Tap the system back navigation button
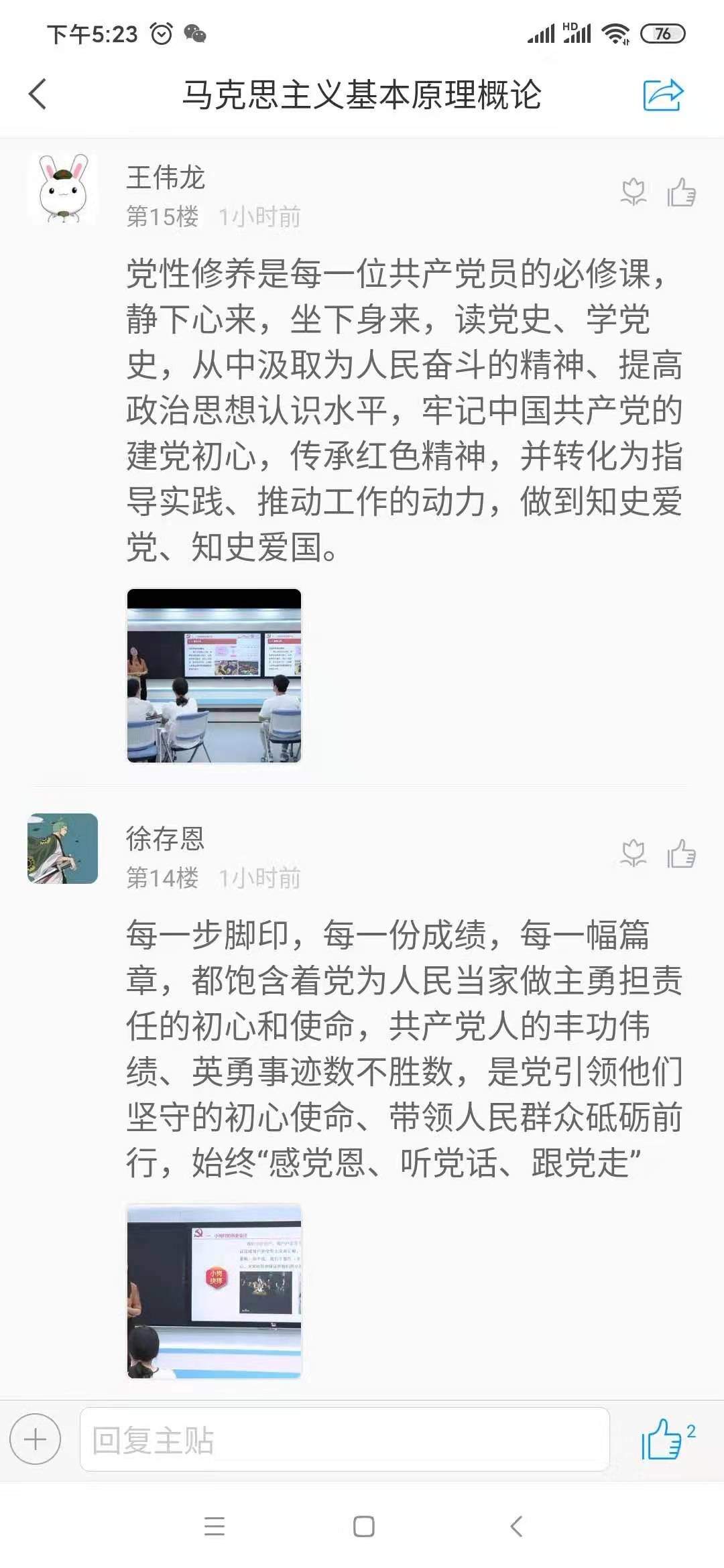The image size is (724, 1568). (x=516, y=1526)
